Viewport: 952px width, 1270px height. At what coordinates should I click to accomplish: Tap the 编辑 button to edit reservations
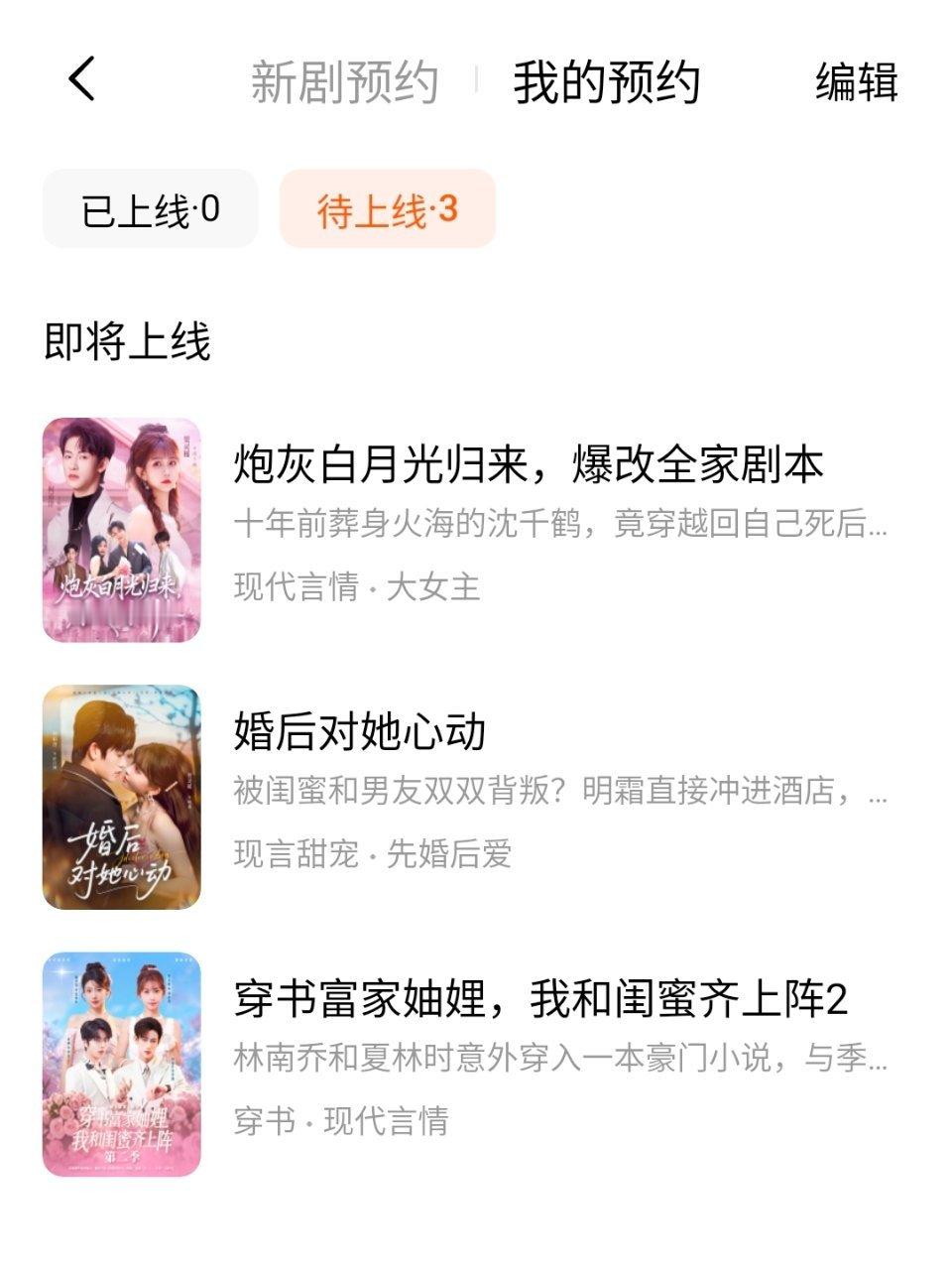pyautogui.click(x=857, y=84)
